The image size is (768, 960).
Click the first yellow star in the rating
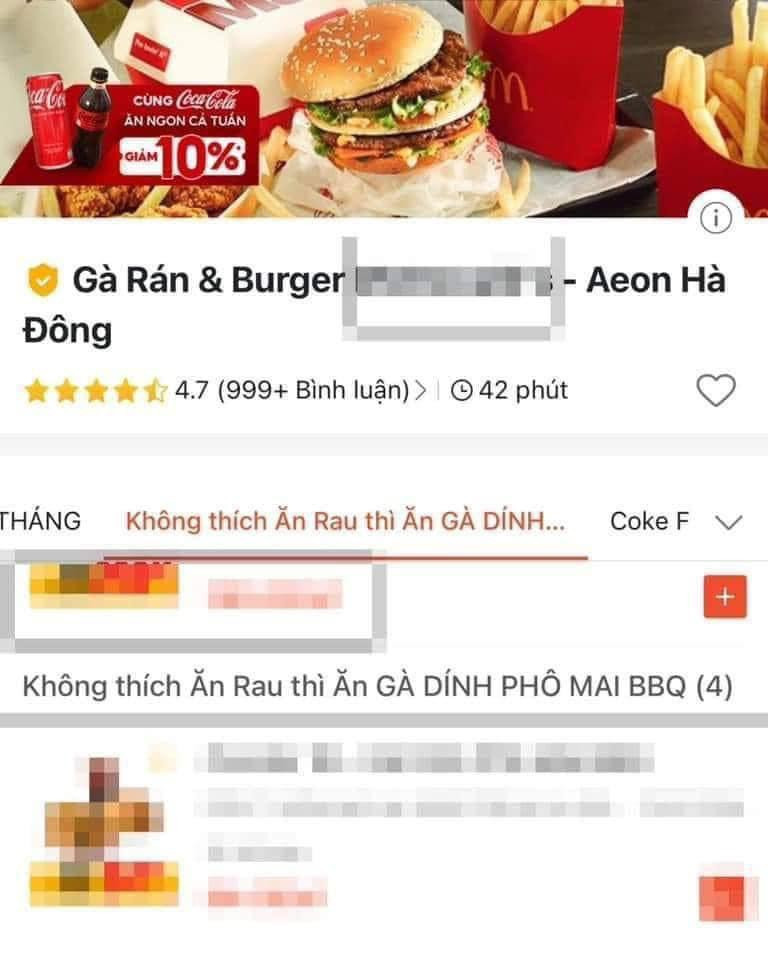point(37,391)
